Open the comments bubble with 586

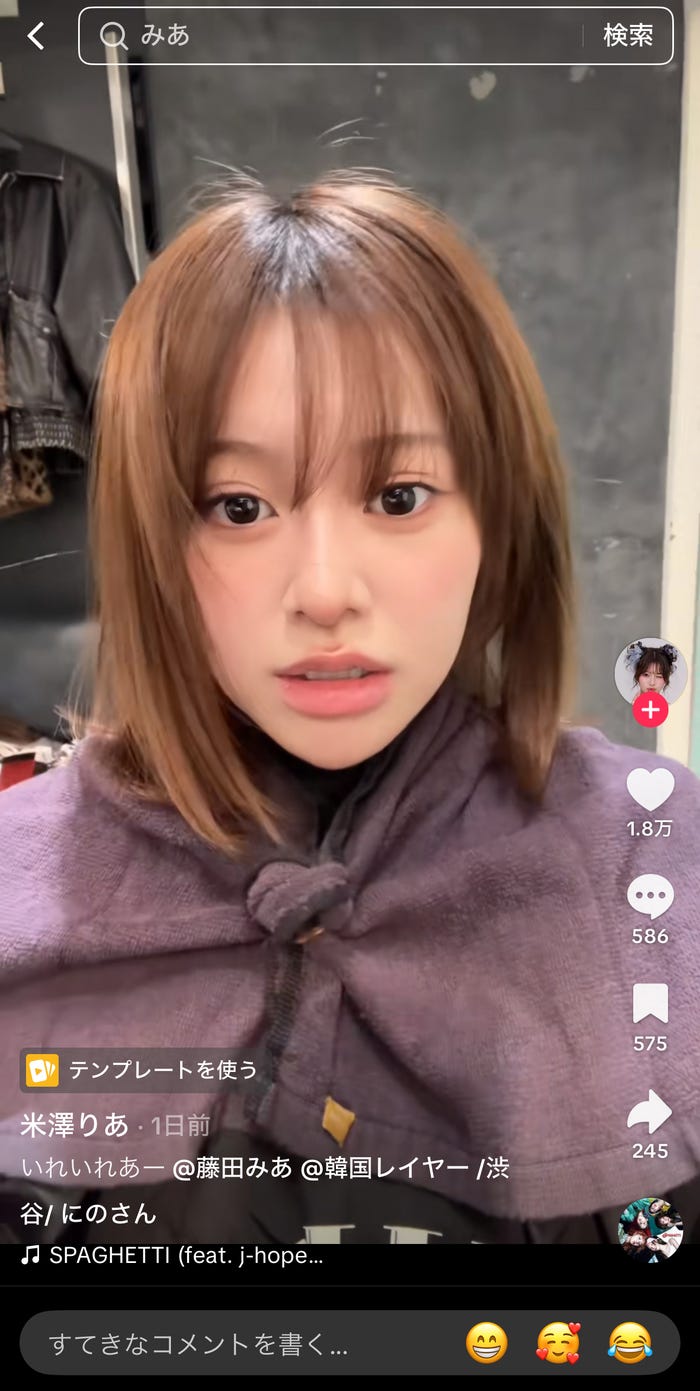tap(650, 897)
